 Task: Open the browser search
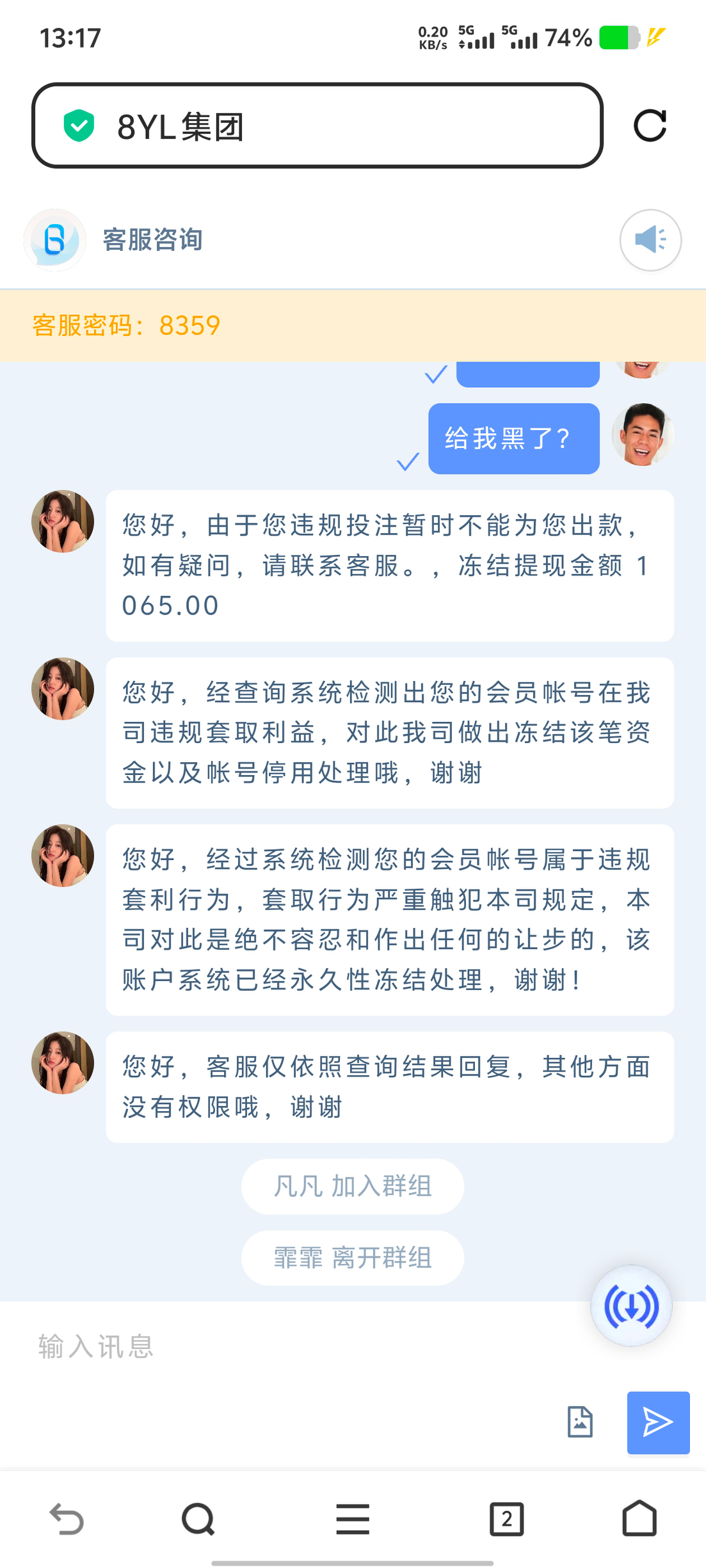pyautogui.click(x=198, y=1519)
